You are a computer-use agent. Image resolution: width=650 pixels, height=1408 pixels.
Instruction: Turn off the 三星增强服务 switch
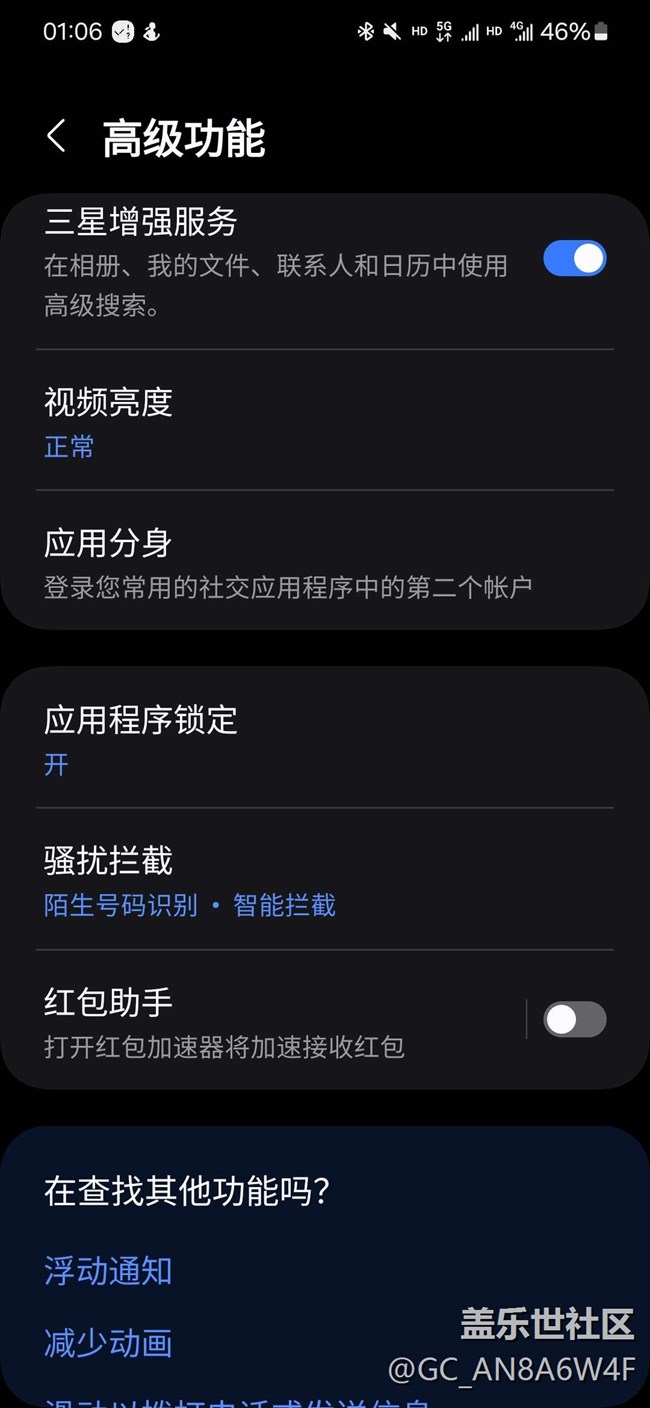coord(574,259)
